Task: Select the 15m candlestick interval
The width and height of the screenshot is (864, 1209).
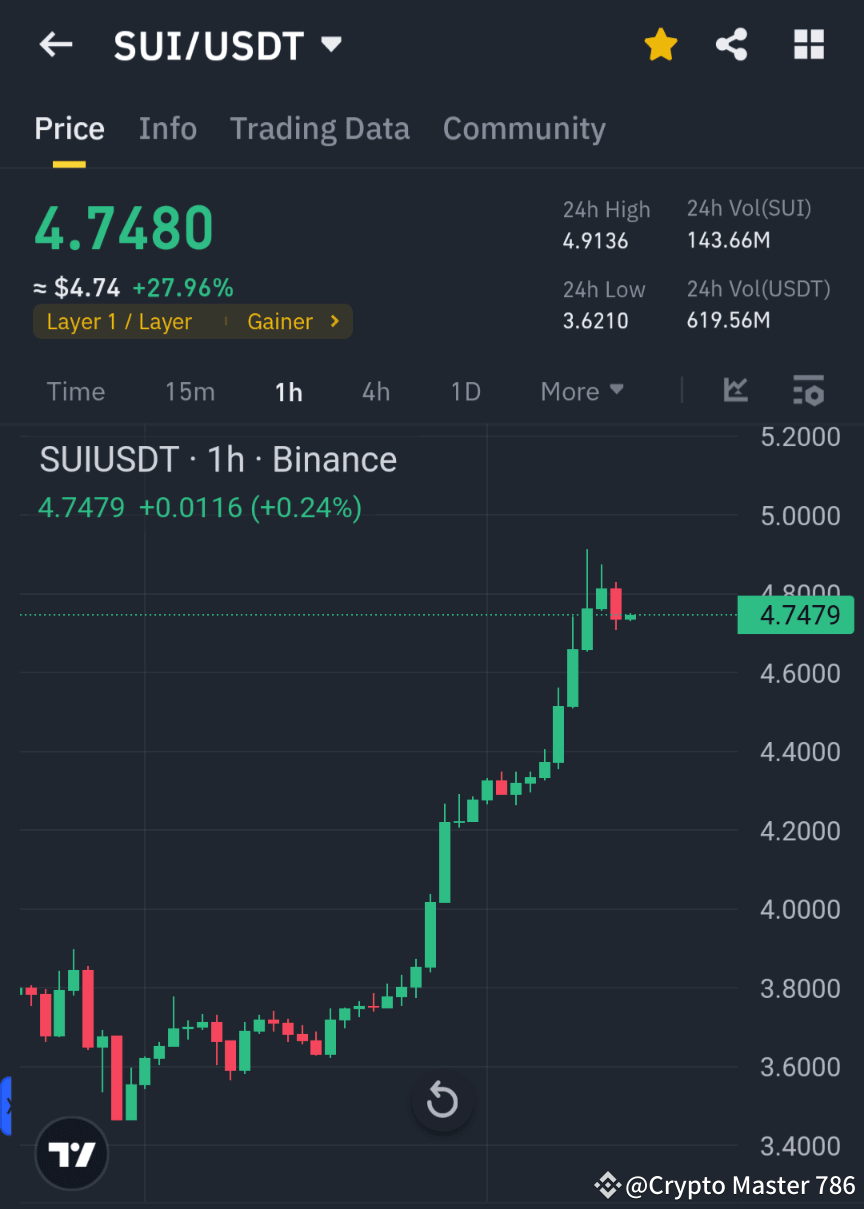Action: pos(190,391)
